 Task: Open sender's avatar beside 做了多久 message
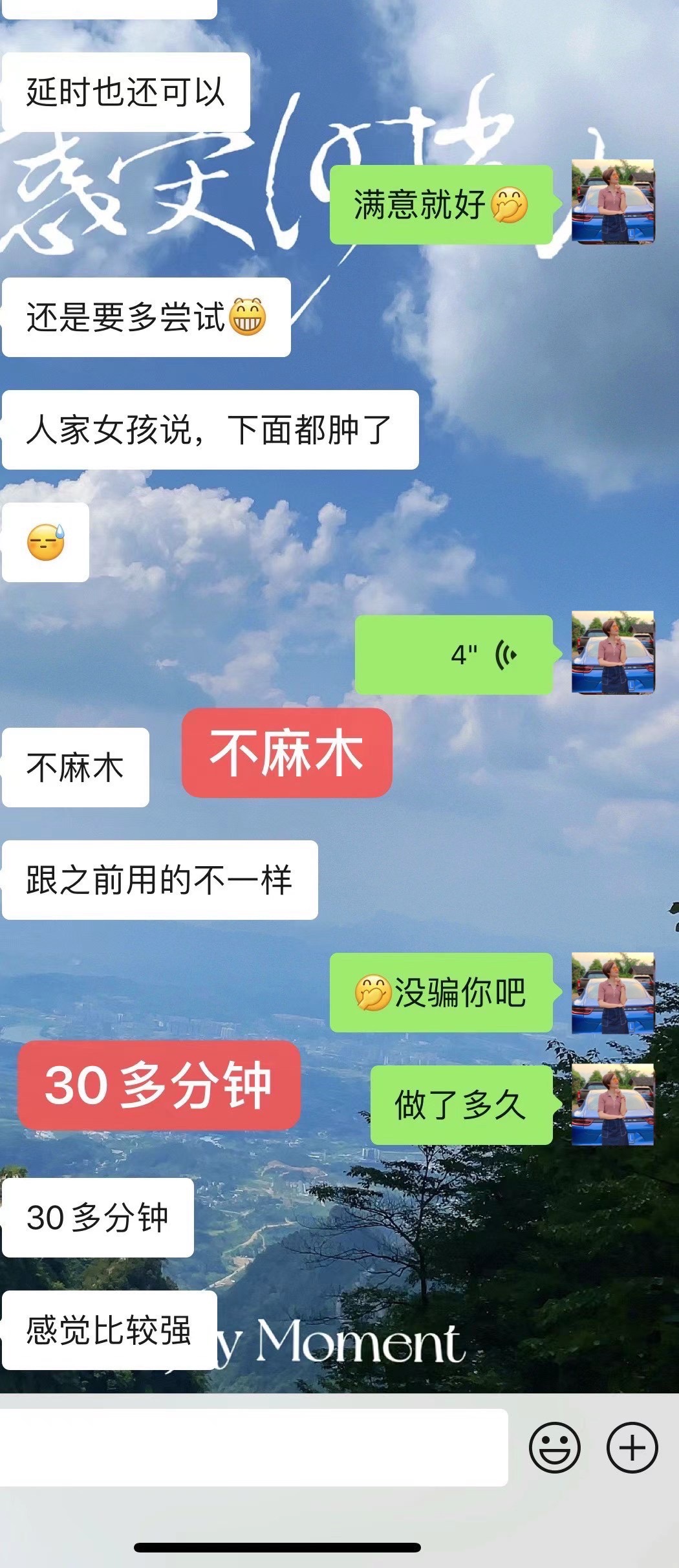click(x=612, y=1104)
